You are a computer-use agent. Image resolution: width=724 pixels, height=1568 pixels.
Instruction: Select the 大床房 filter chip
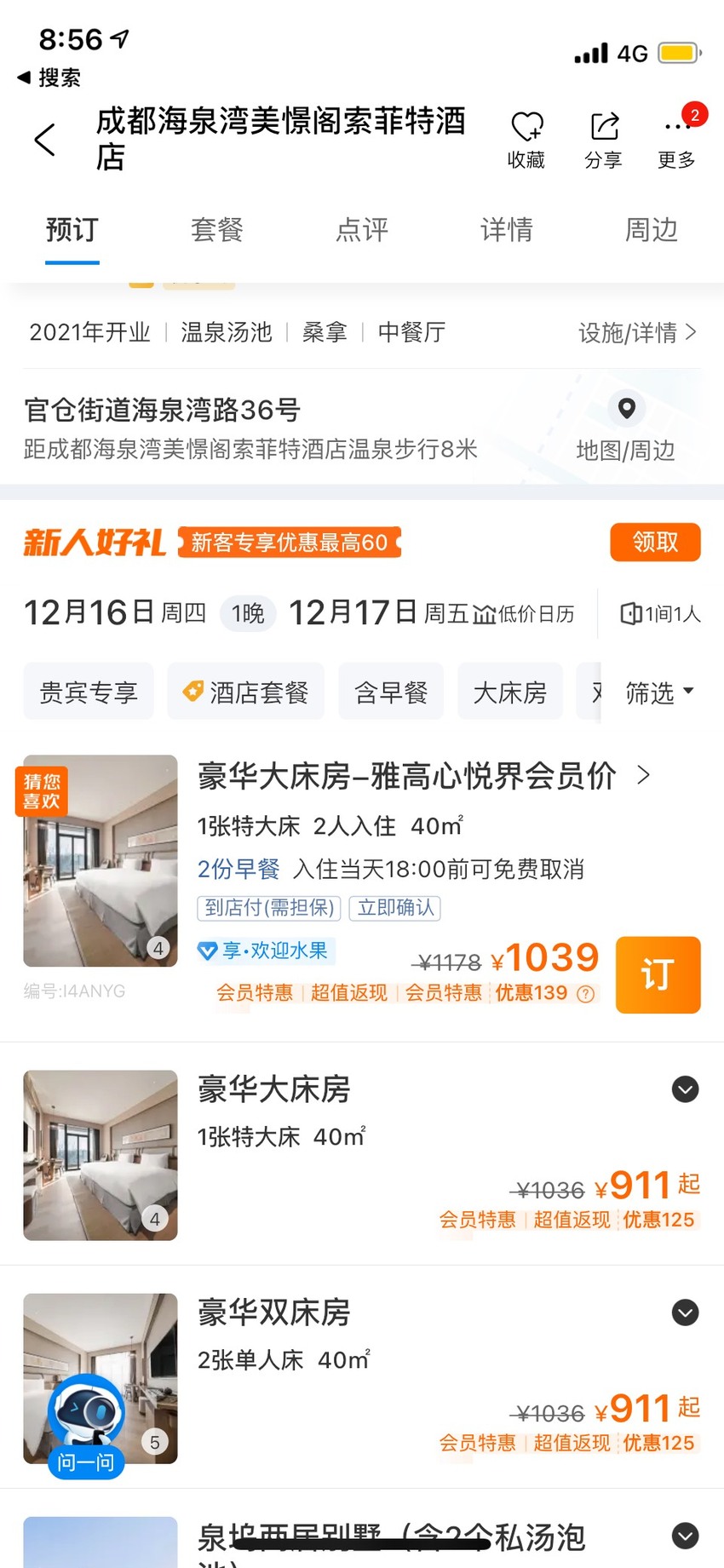pos(510,692)
